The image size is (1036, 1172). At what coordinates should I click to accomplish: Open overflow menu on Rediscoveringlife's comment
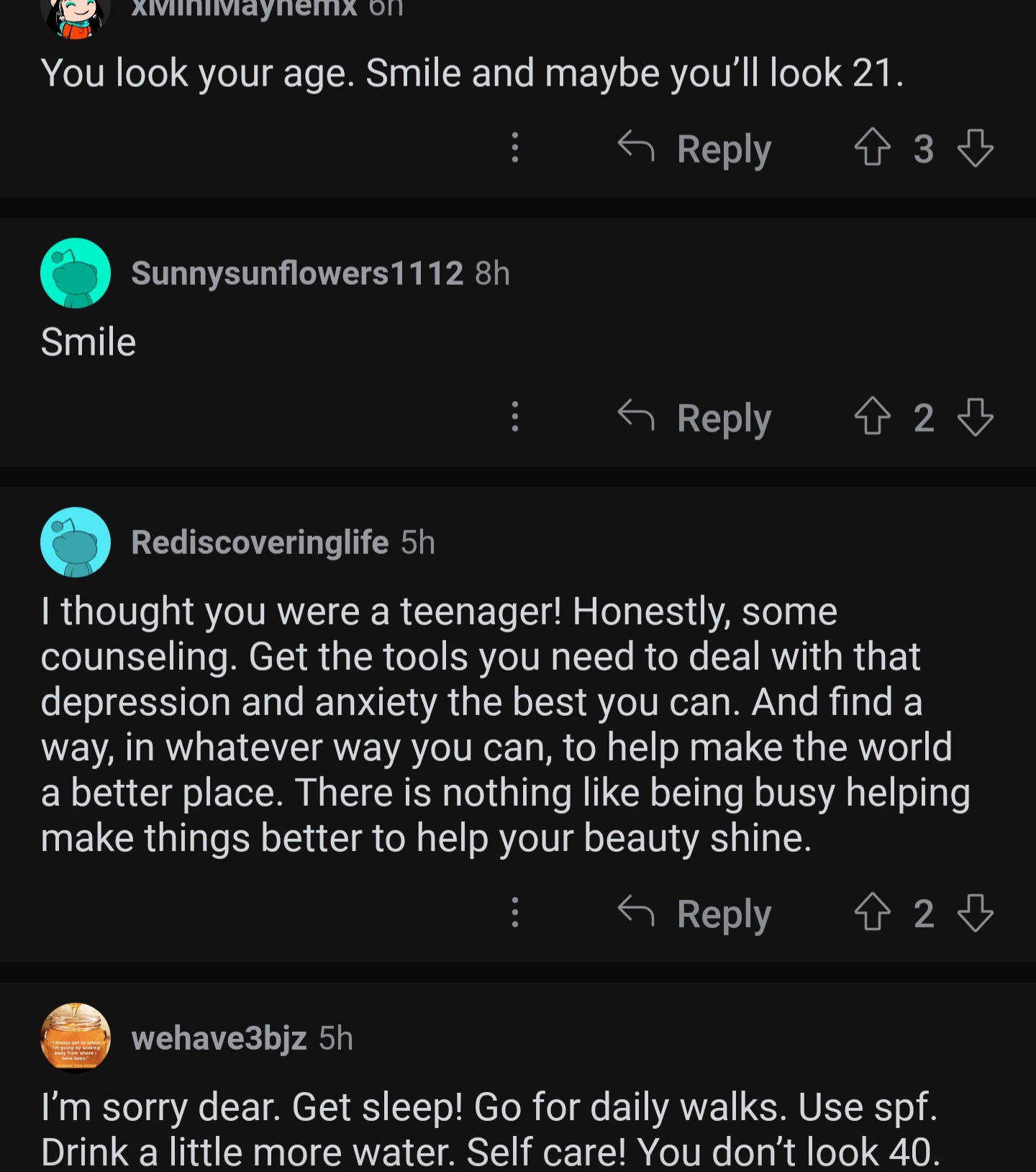coord(514,912)
